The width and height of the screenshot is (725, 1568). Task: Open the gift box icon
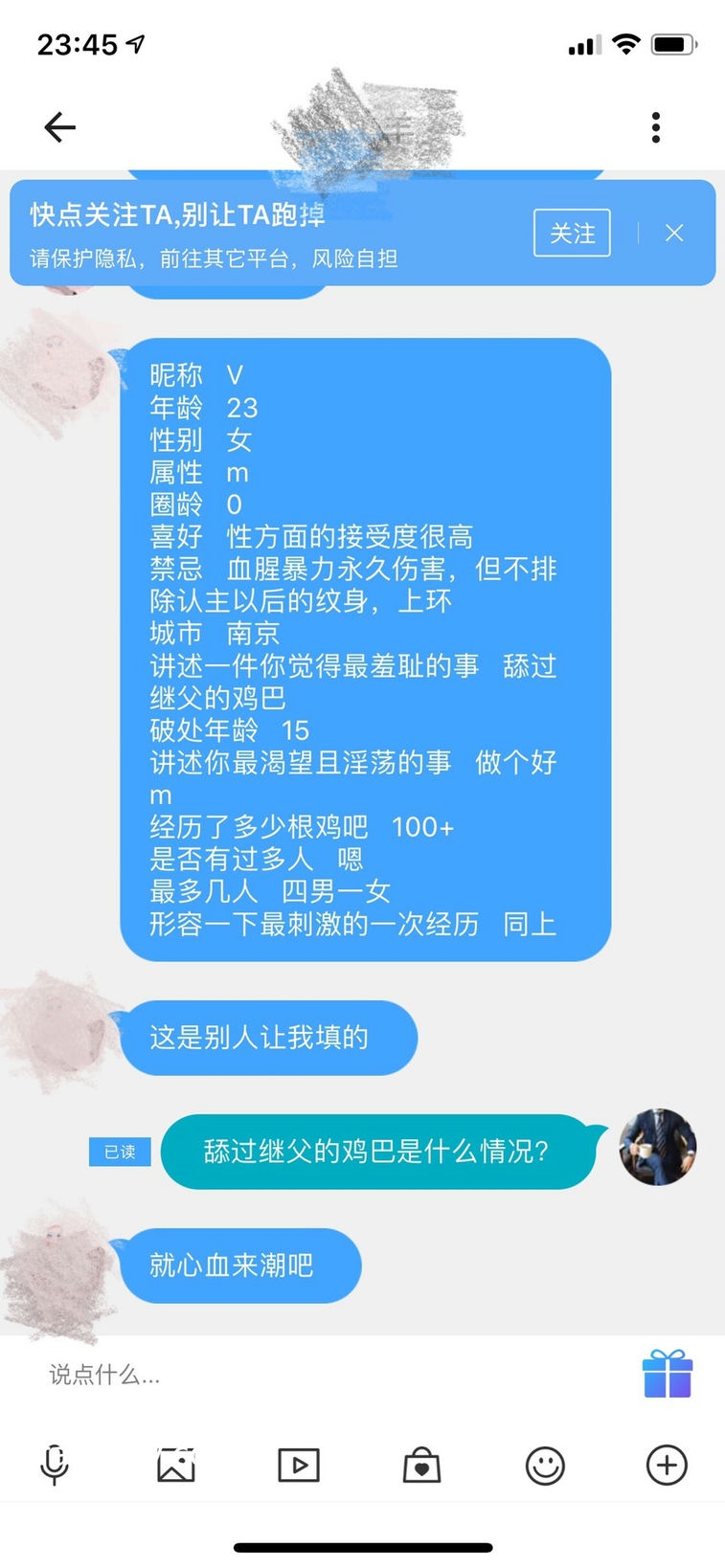pyautogui.click(x=668, y=1375)
